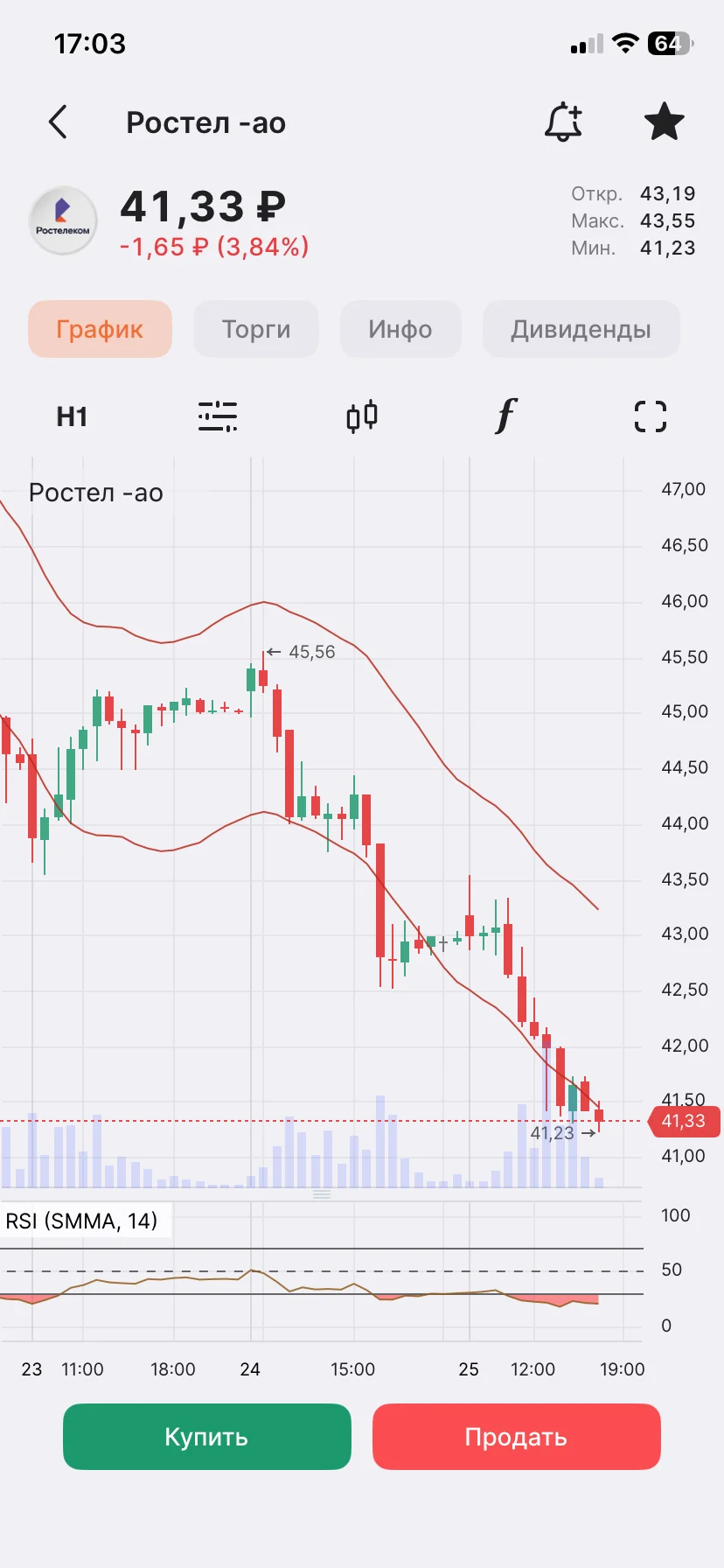Add a price alert with the bell icon

[x=564, y=122]
